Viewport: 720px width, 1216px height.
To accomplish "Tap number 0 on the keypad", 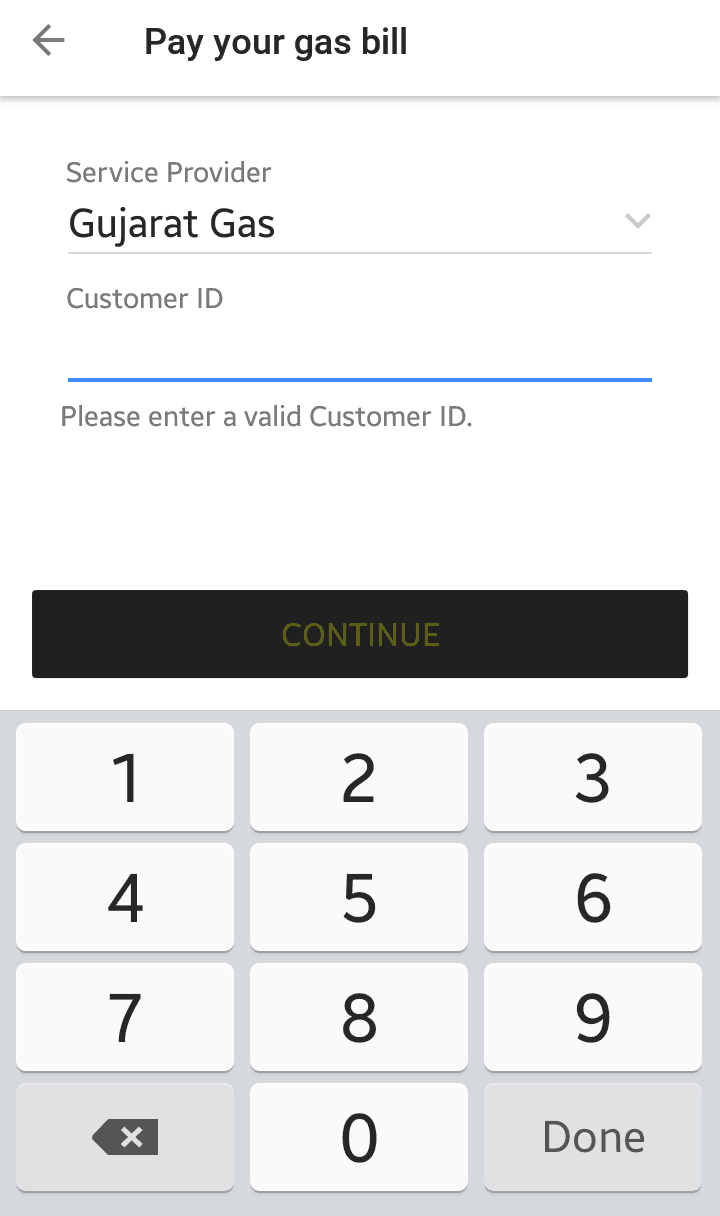I will pyautogui.click(x=359, y=1137).
